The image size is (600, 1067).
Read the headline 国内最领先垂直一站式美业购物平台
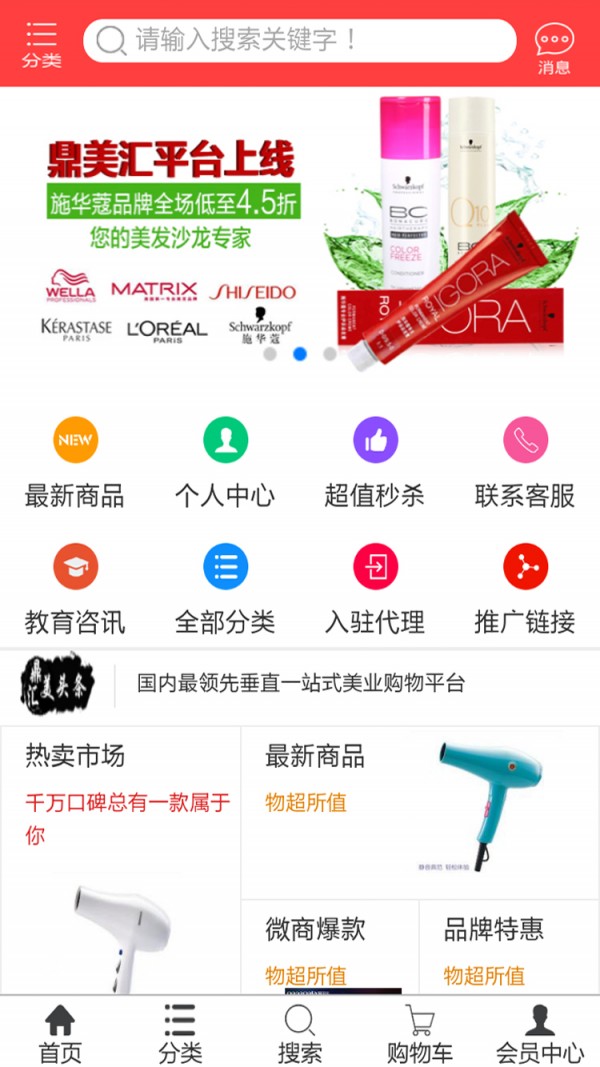tap(301, 684)
